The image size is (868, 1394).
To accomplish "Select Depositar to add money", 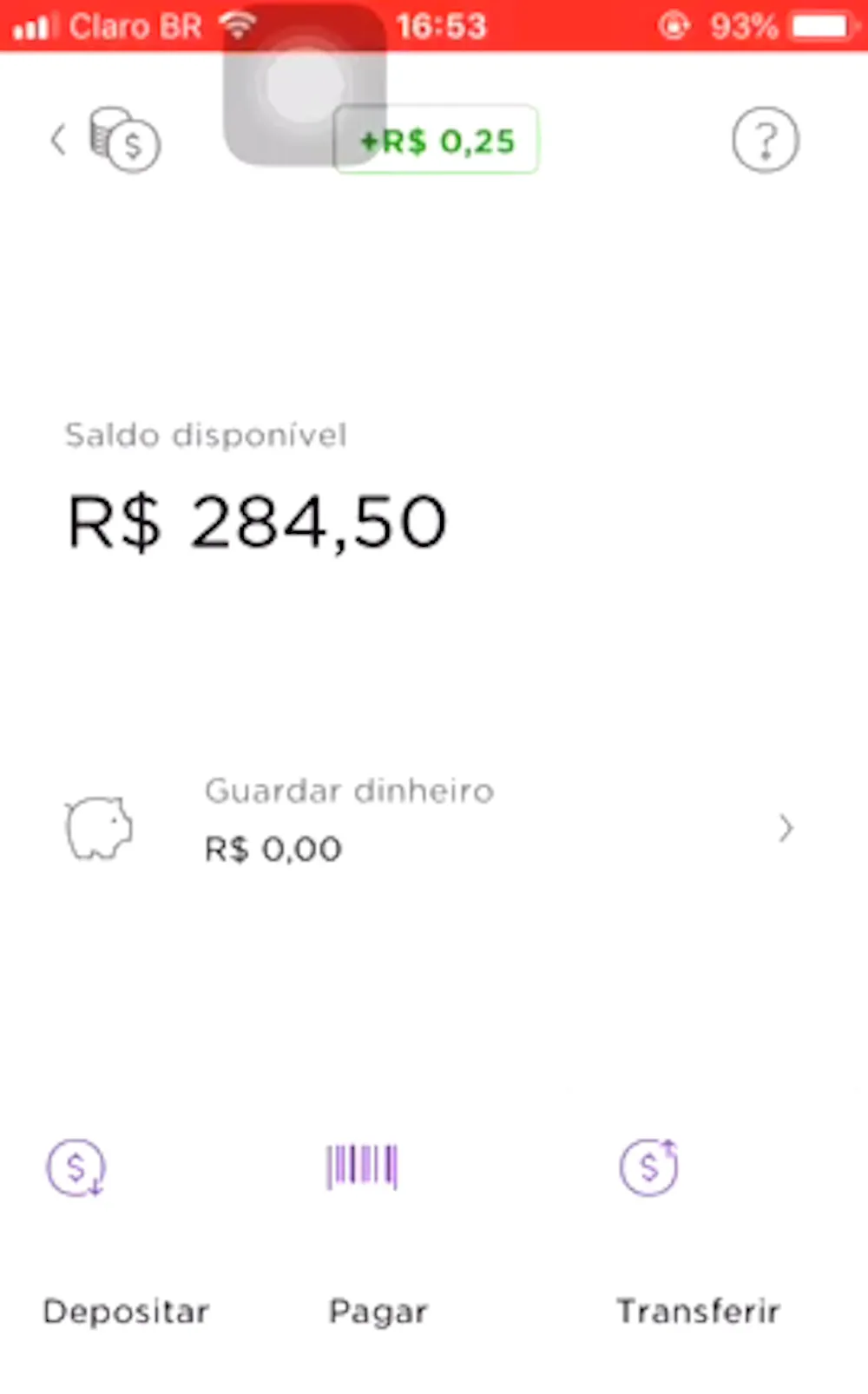I will (x=126, y=1231).
